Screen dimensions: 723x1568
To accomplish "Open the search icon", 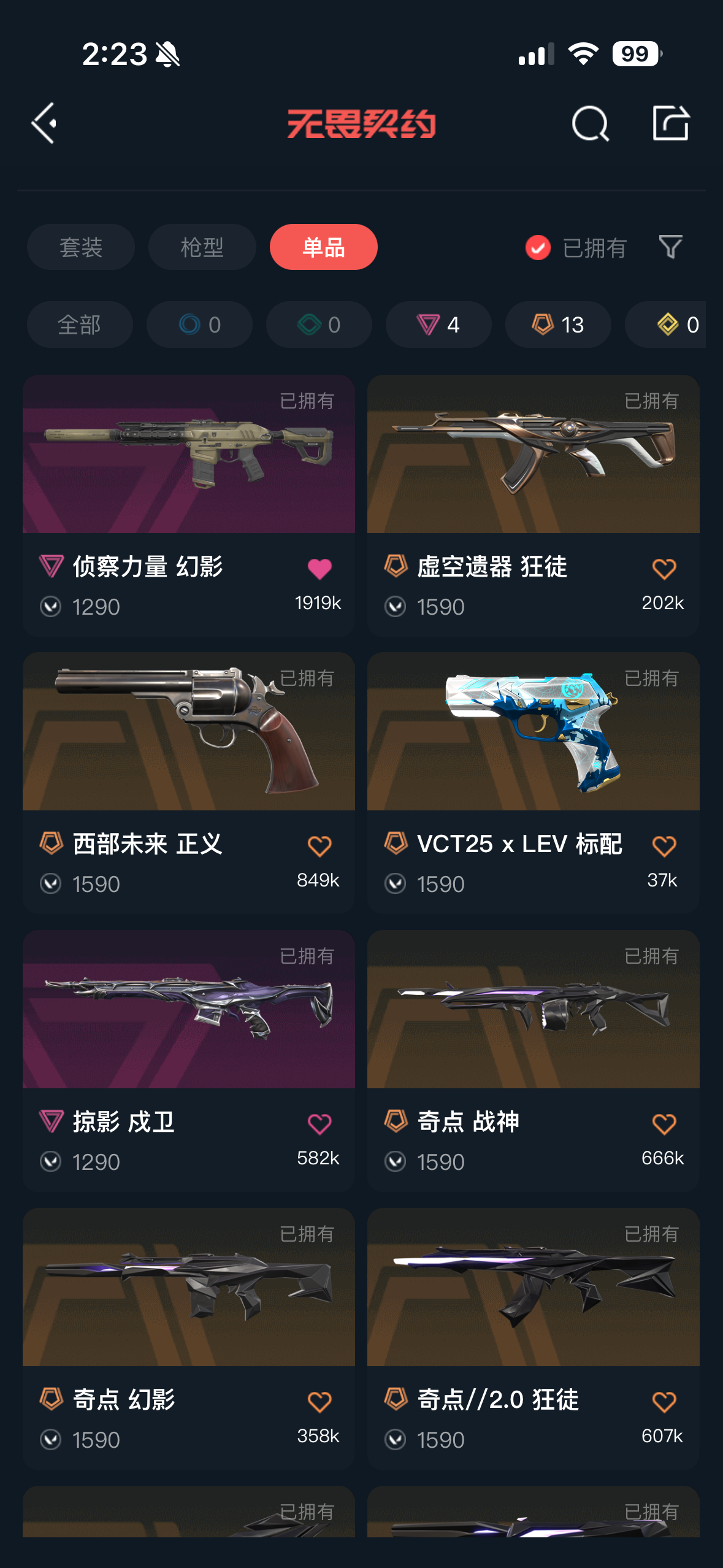I will click(x=590, y=124).
